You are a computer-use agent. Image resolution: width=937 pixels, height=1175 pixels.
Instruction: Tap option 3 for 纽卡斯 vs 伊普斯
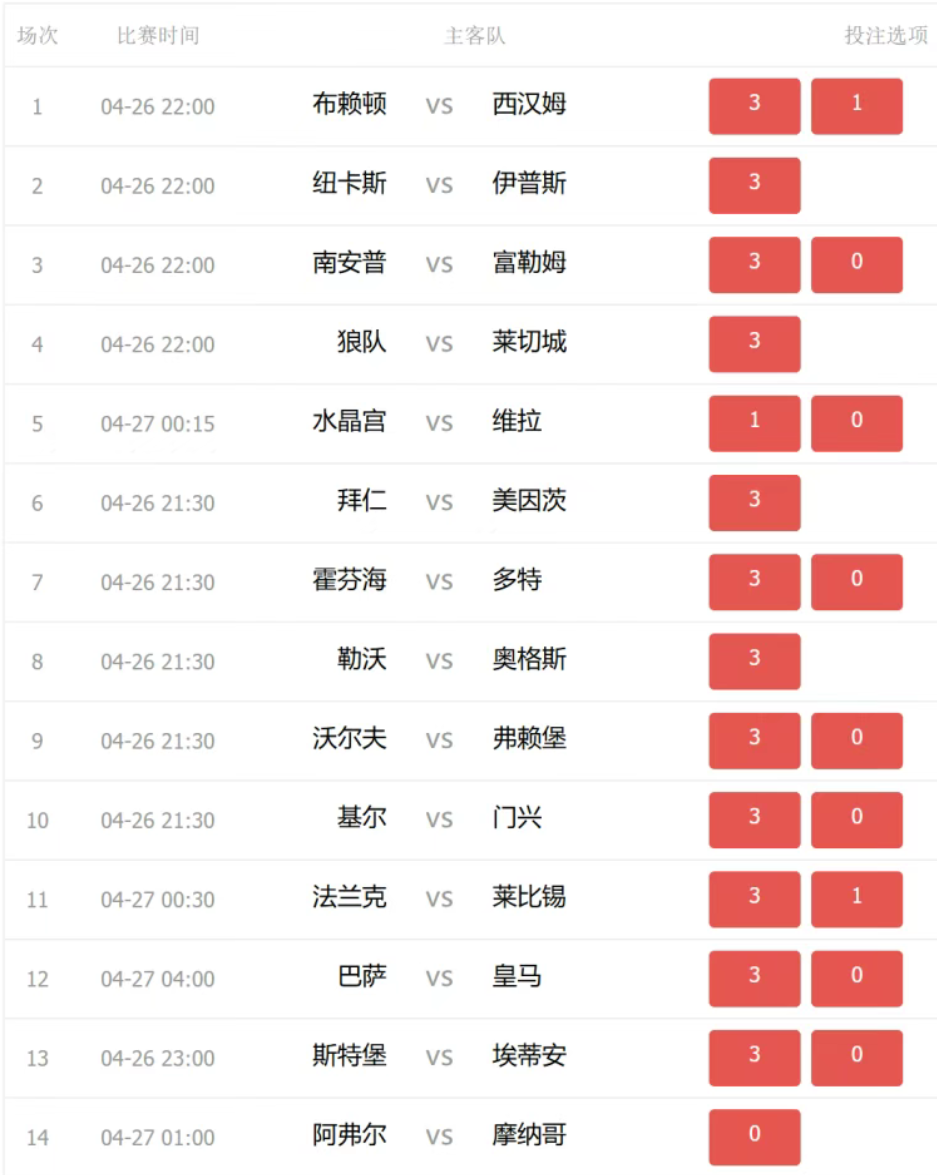(x=754, y=185)
